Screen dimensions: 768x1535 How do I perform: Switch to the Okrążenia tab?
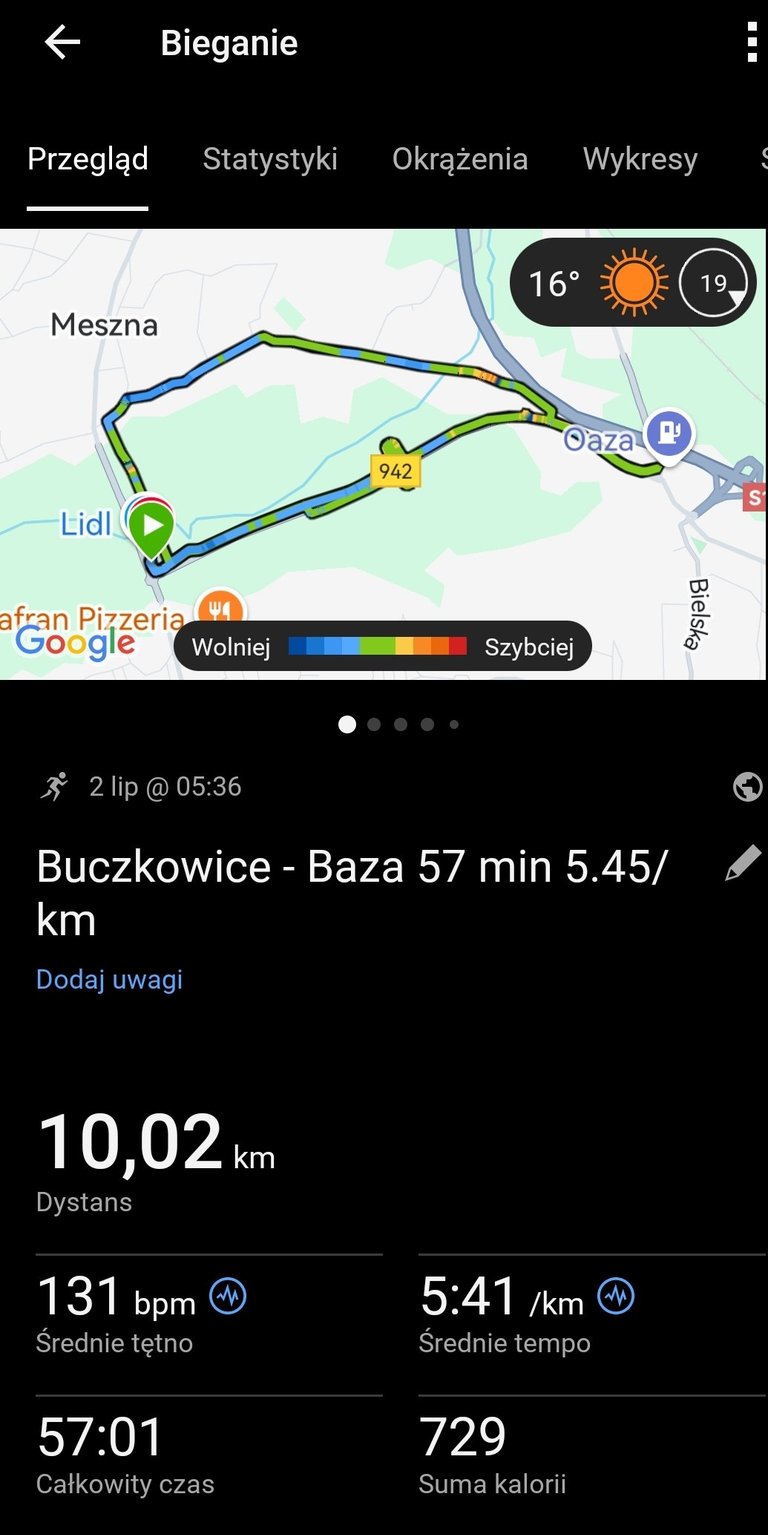pos(460,159)
